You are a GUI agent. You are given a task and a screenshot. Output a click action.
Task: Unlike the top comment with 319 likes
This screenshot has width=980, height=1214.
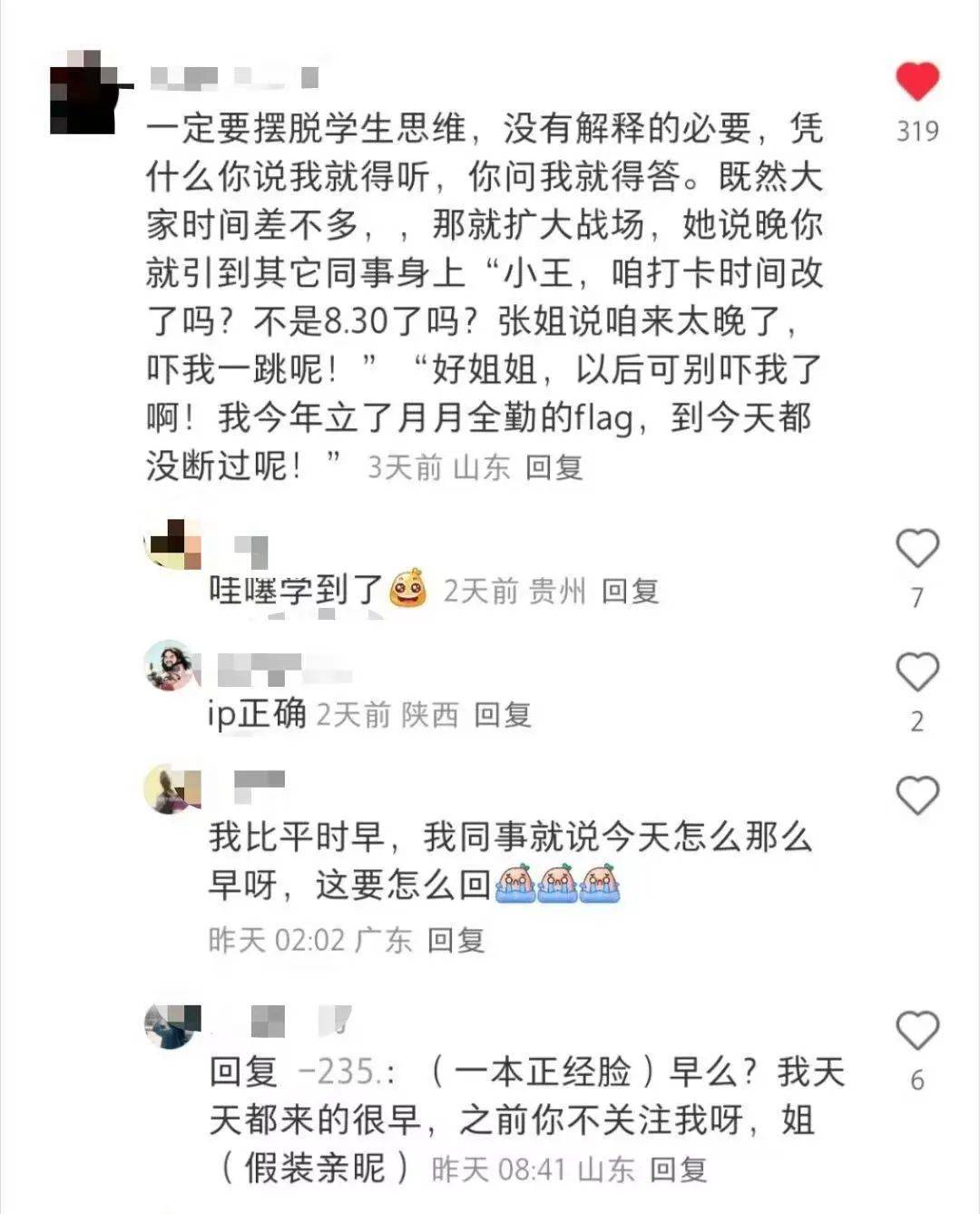[x=916, y=82]
